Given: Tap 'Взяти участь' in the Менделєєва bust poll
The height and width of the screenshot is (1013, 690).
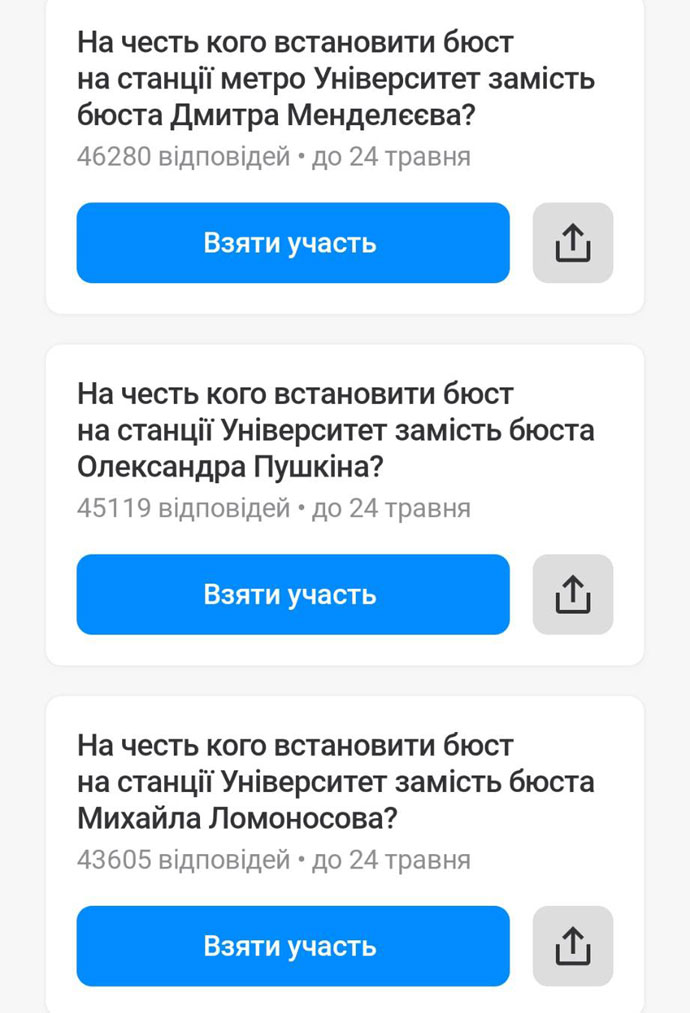Looking at the screenshot, I should (x=292, y=243).
